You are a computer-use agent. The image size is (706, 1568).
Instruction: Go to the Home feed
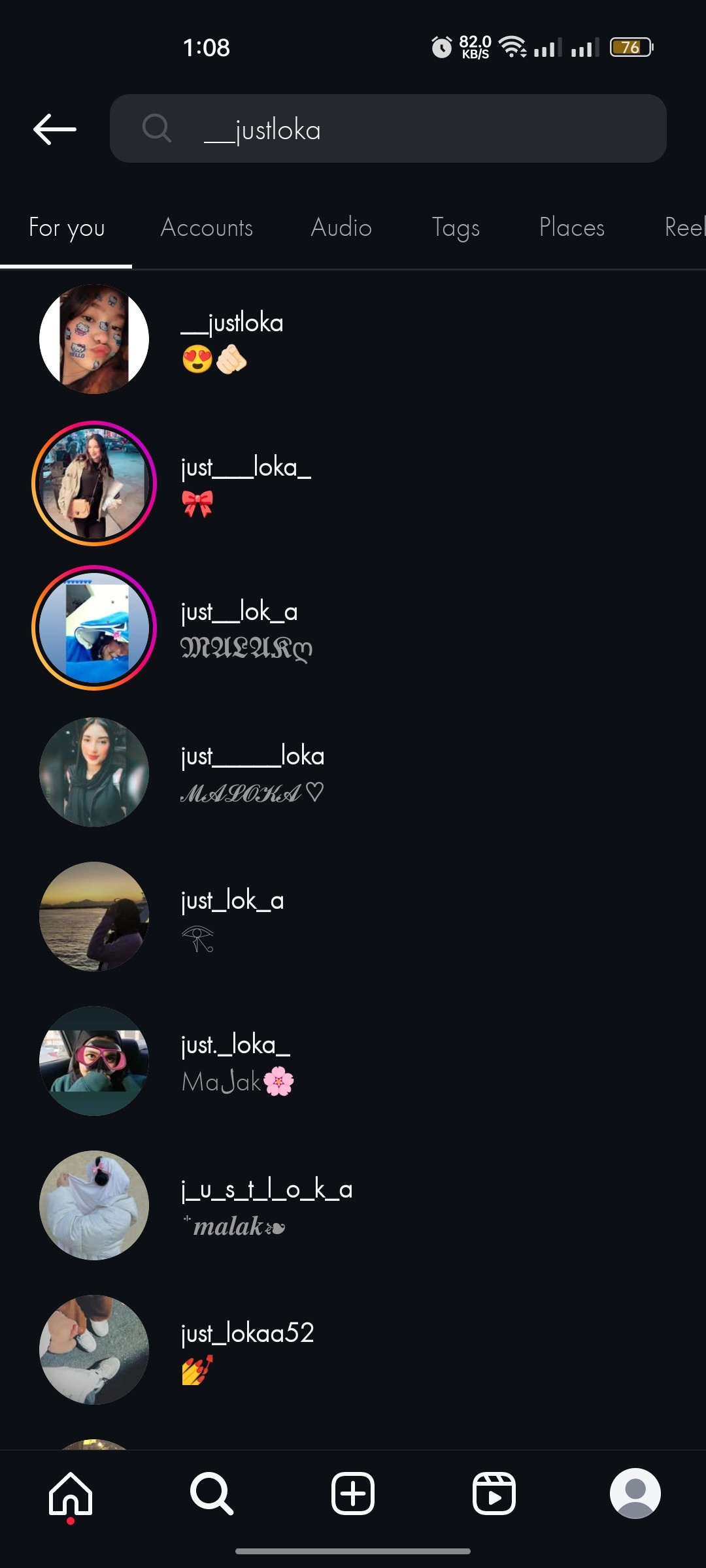[x=71, y=1494]
